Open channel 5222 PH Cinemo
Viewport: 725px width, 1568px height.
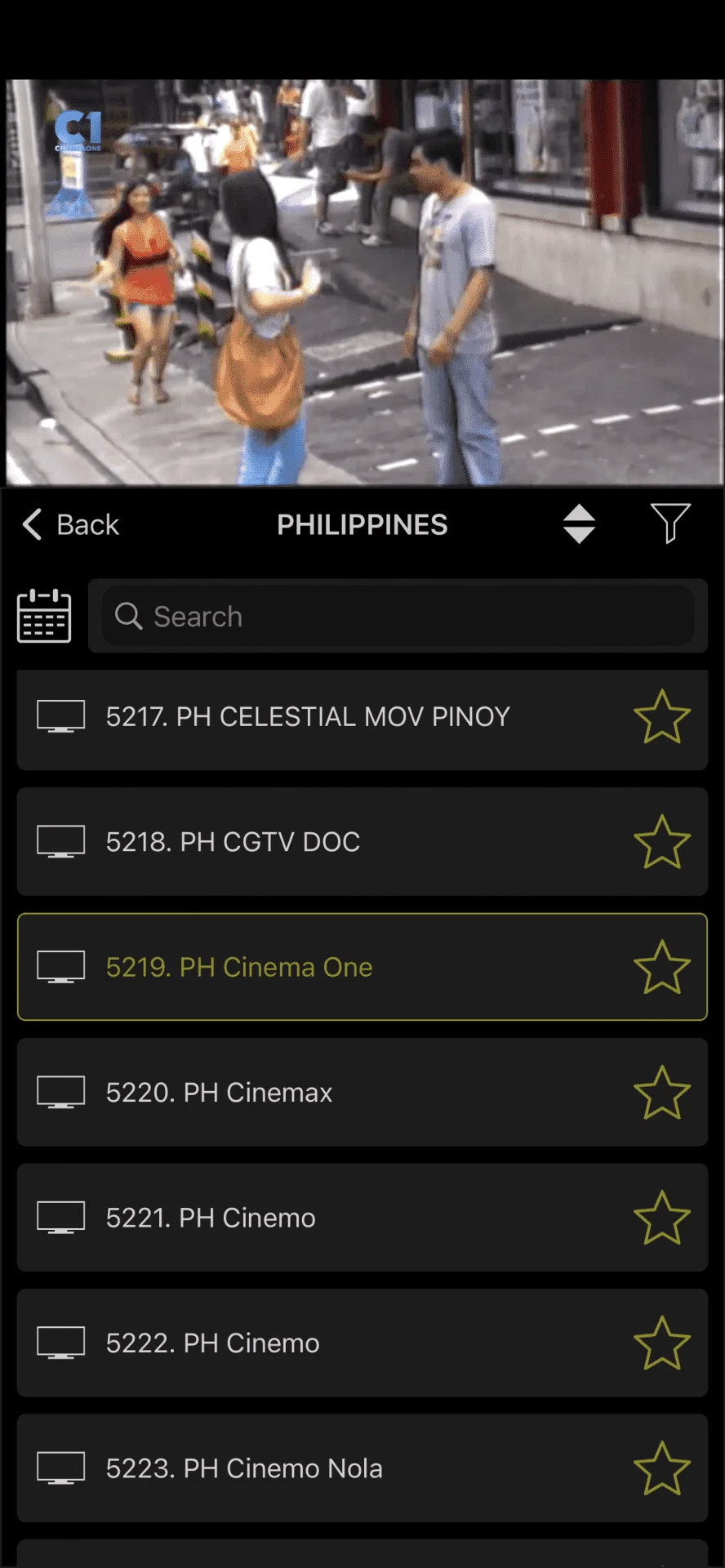[362, 1343]
